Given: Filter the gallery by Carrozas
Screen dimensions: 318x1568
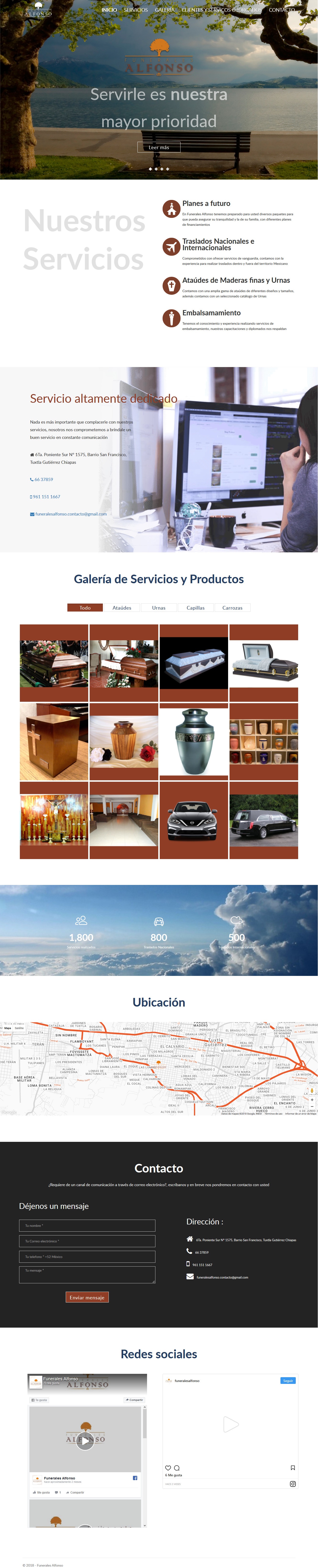Looking at the screenshot, I should [232, 607].
